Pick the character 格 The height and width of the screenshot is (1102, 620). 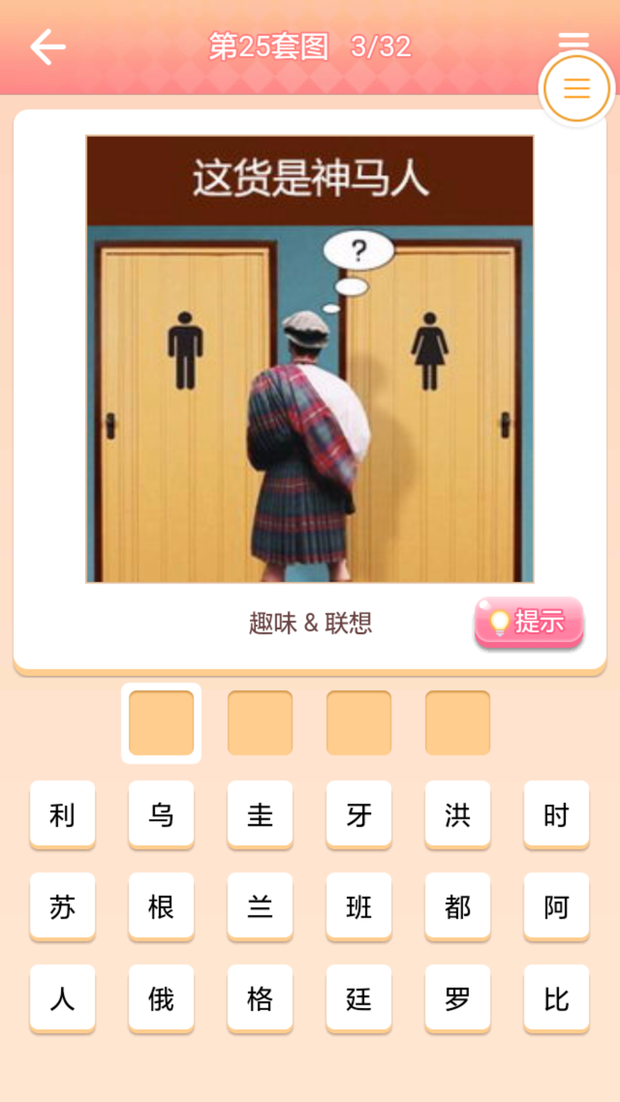click(x=260, y=998)
